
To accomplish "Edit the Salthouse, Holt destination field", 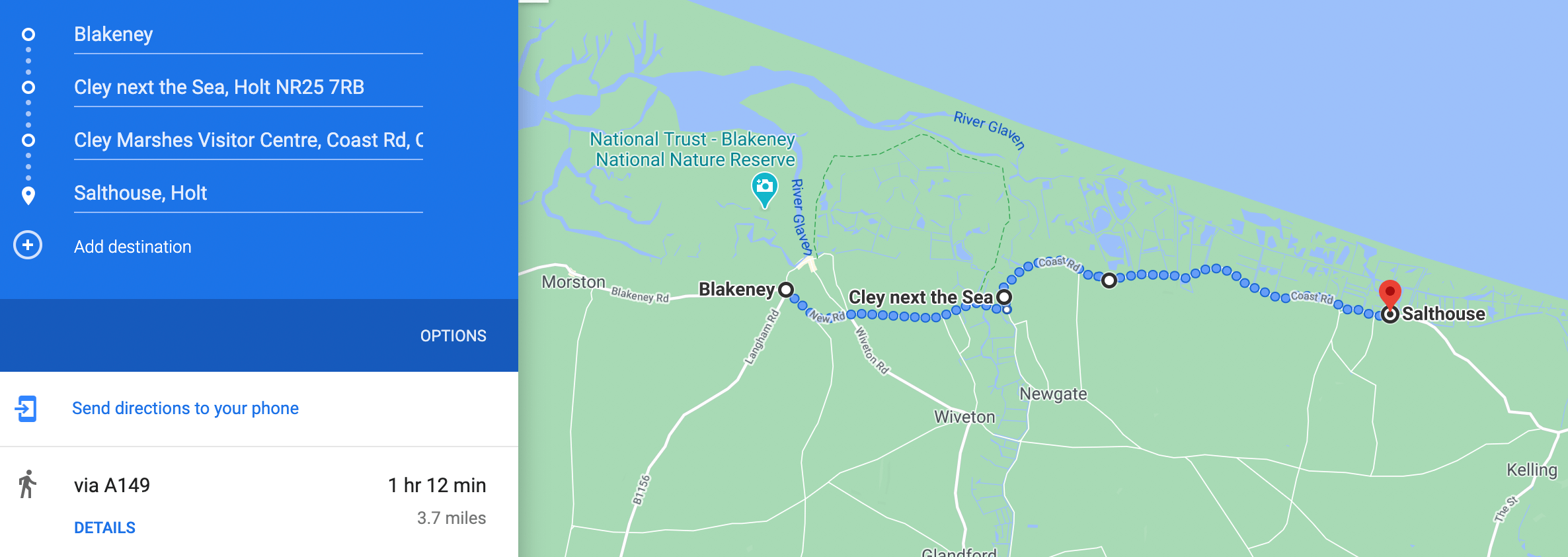I will tap(247, 193).
